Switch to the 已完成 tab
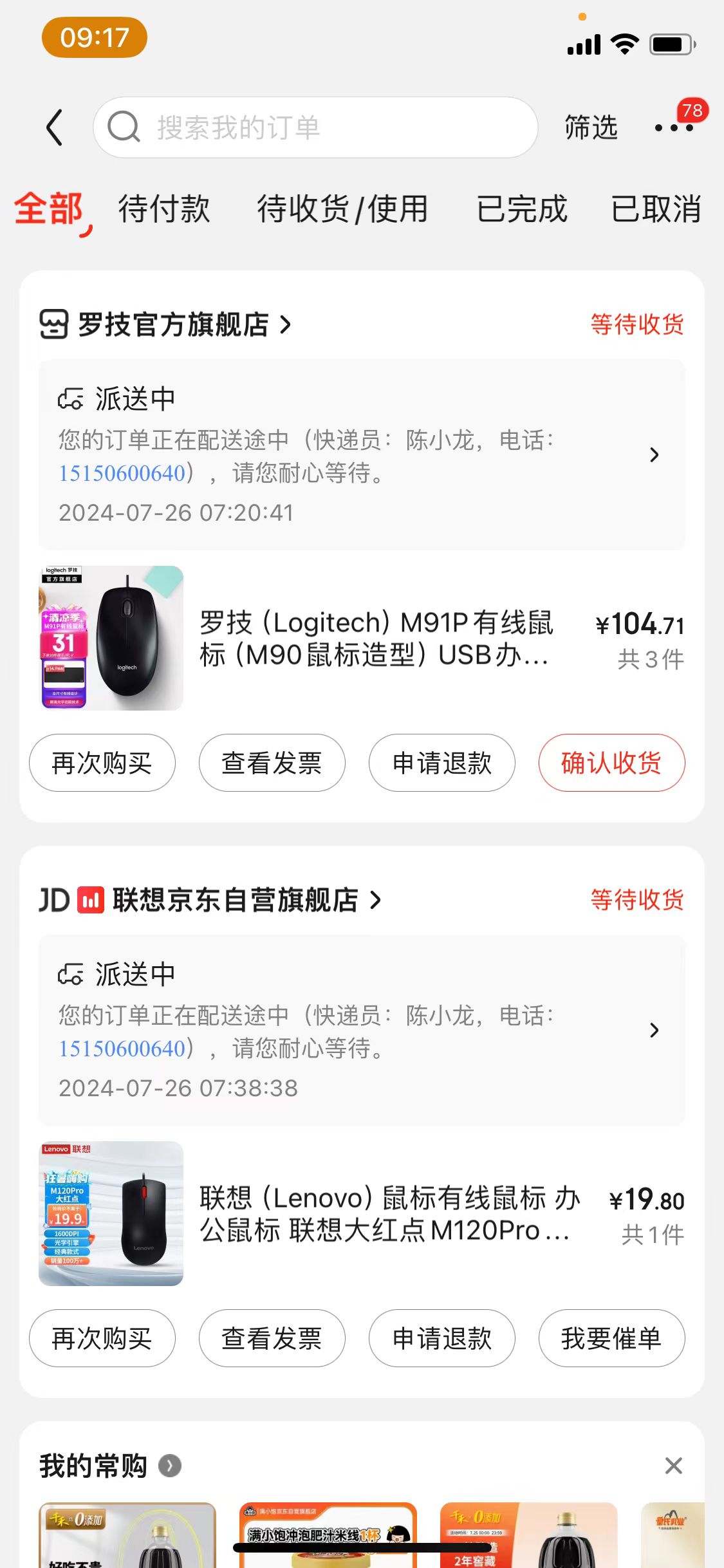The width and height of the screenshot is (724, 1568). [x=522, y=209]
